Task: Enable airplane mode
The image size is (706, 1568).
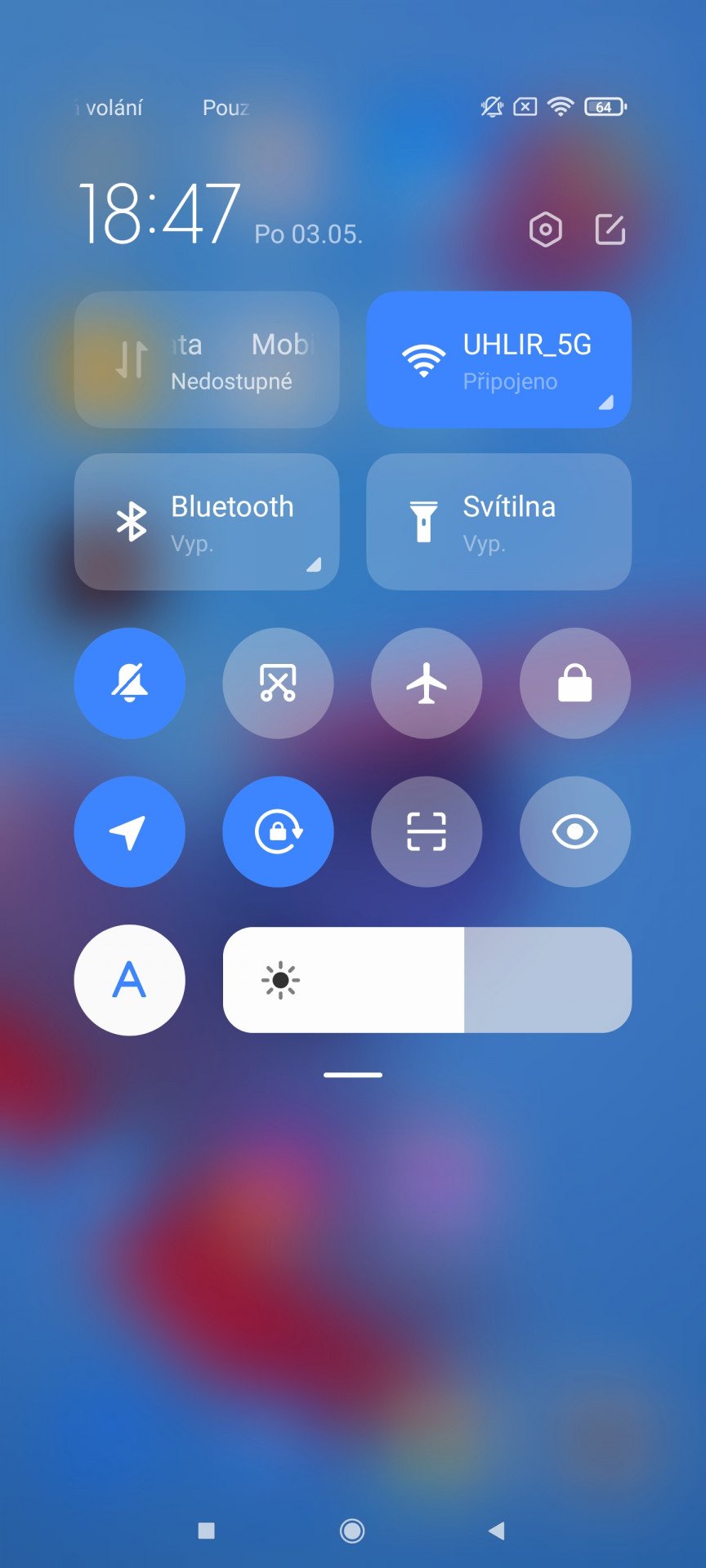Action: (427, 684)
